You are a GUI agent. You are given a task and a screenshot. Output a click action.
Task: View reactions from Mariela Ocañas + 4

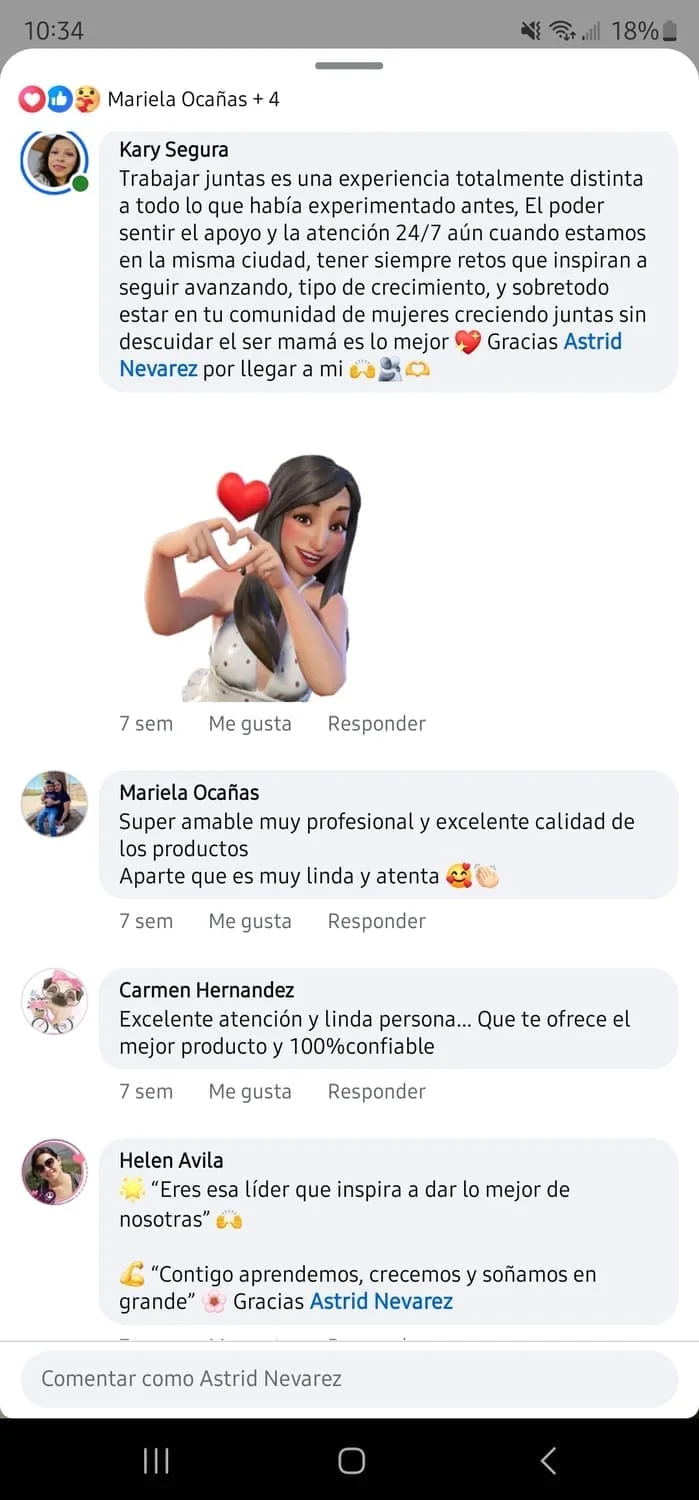pyautogui.click(x=150, y=99)
